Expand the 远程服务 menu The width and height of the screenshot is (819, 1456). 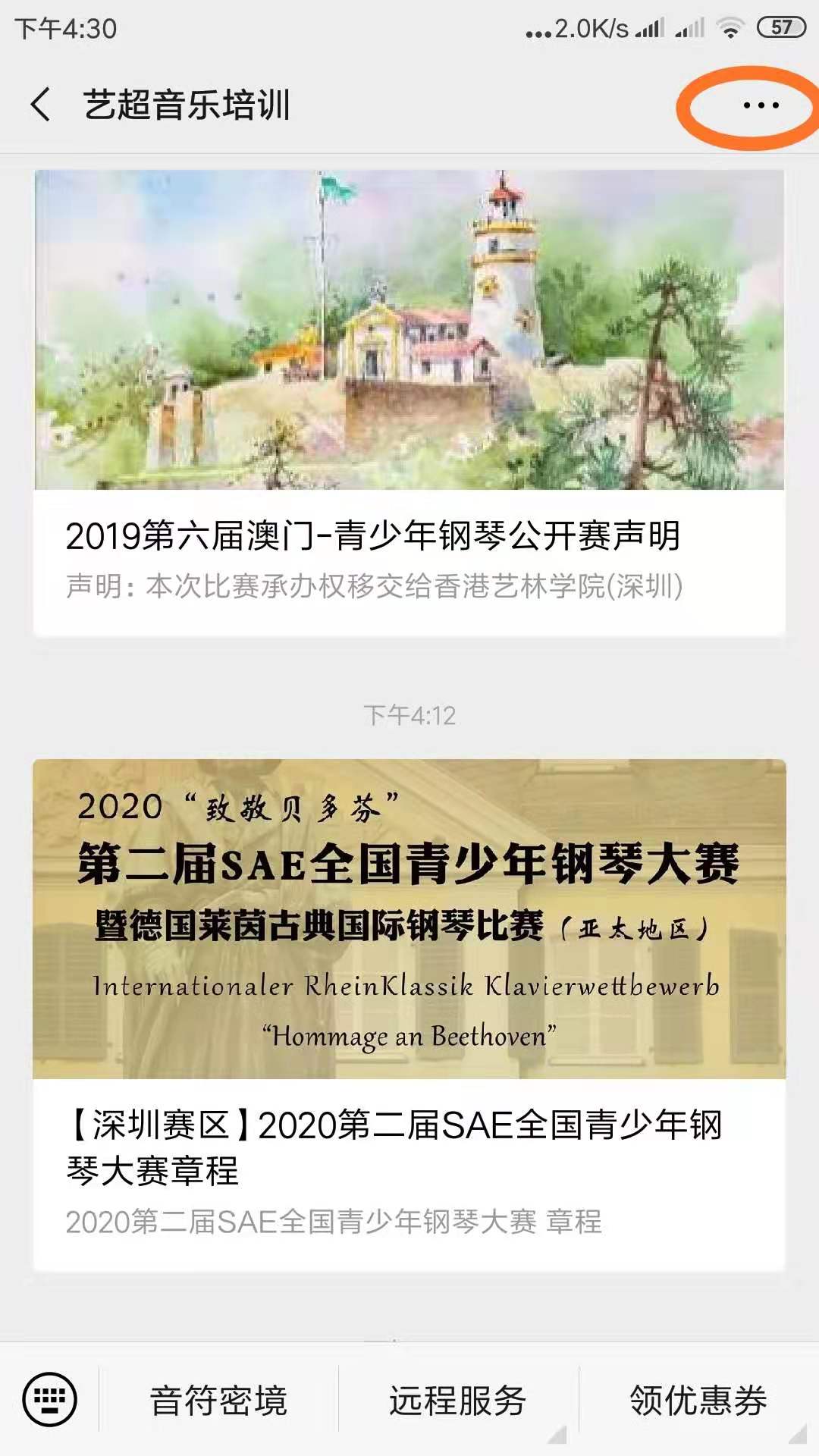[x=458, y=1400]
